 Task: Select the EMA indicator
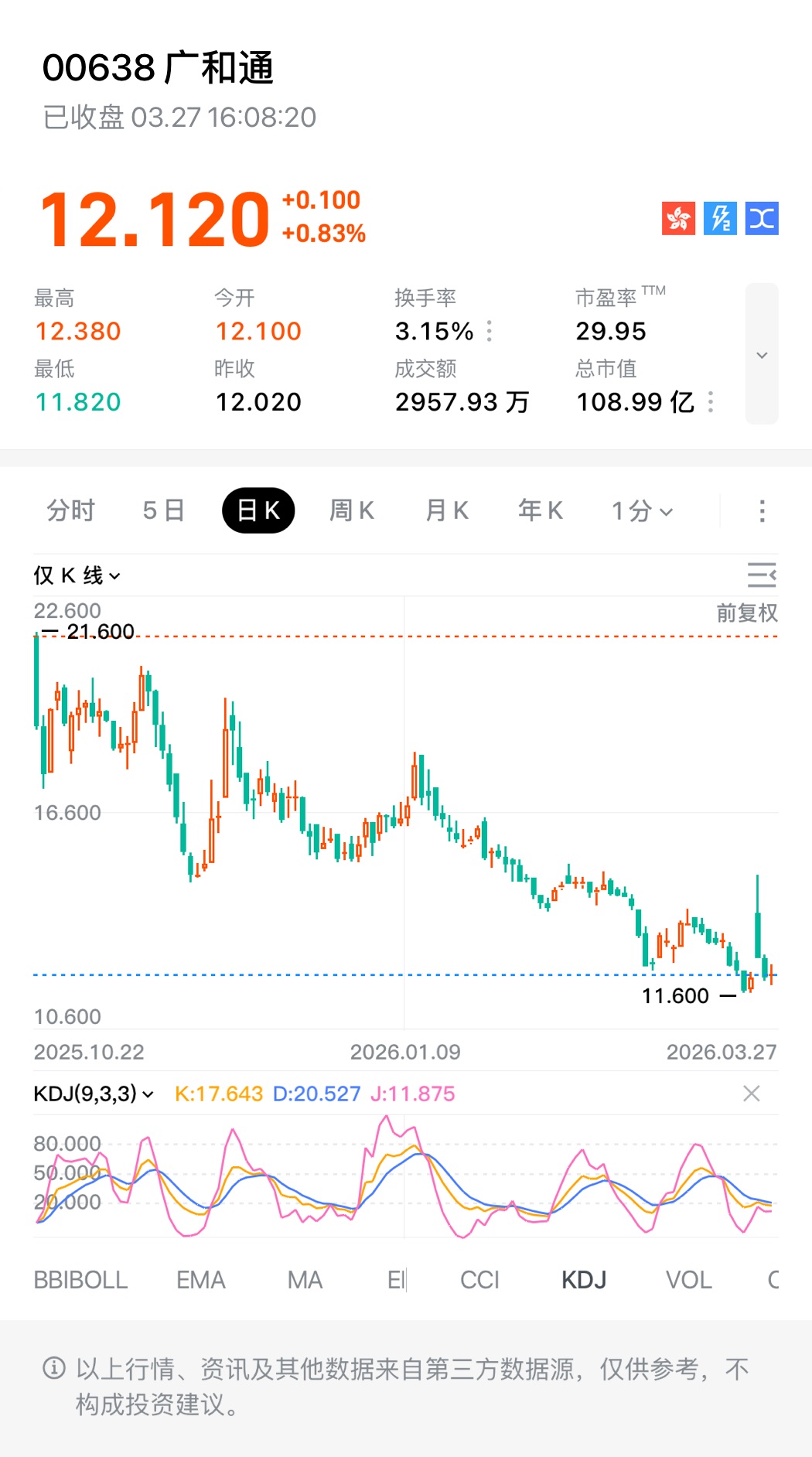coord(200,1280)
